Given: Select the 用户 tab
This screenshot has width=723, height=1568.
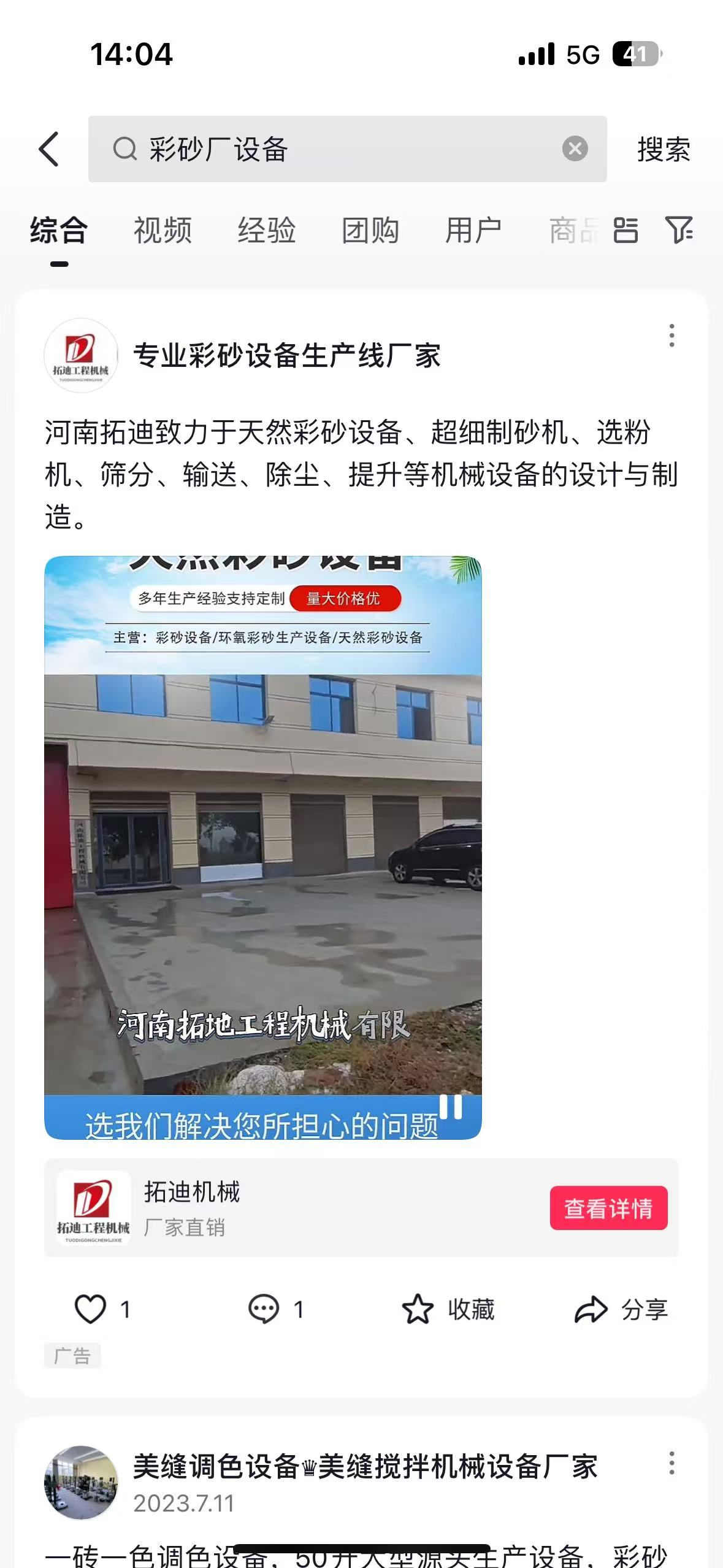Looking at the screenshot, I should point(473,231).
